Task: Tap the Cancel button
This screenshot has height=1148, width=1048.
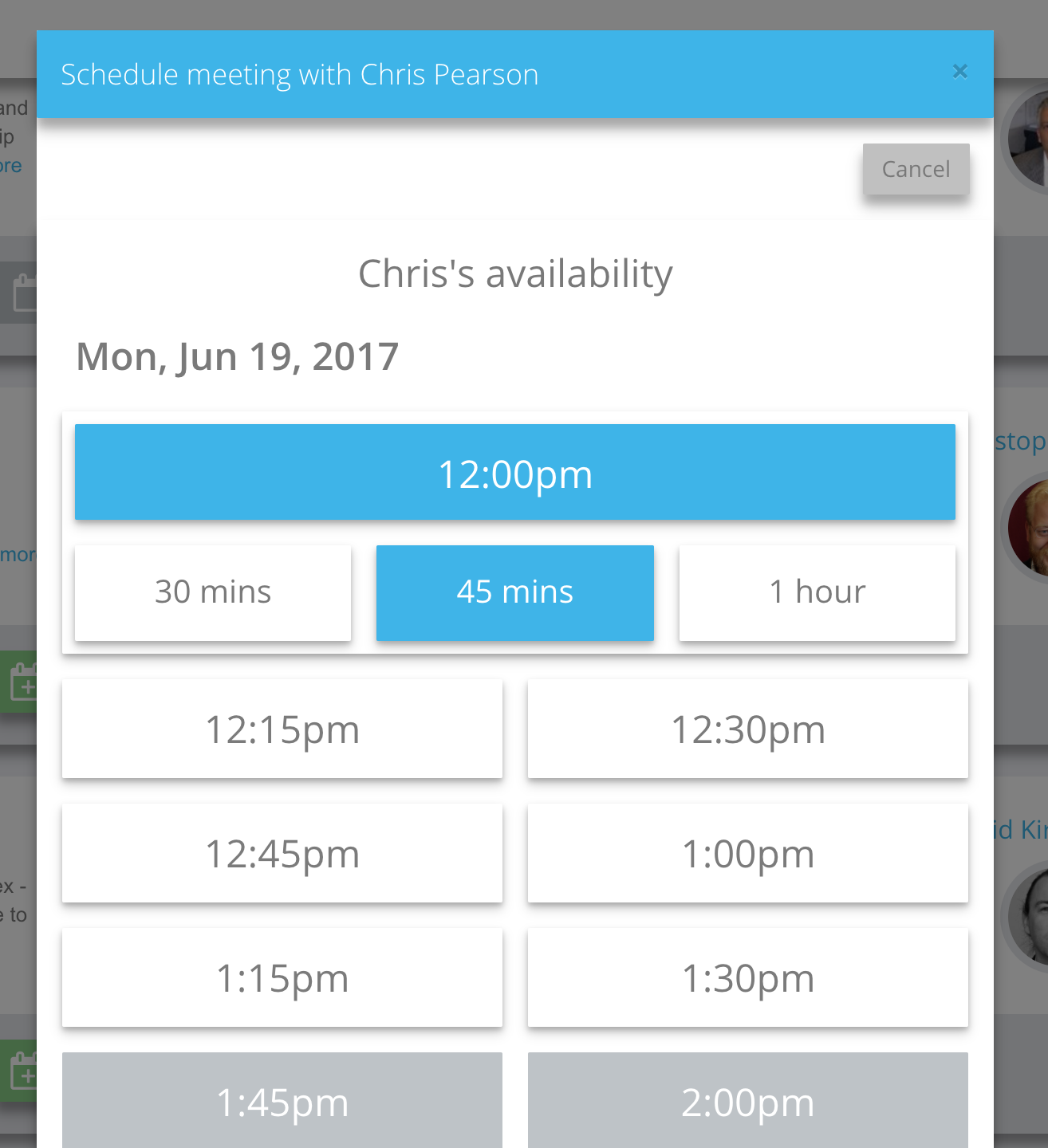Action: coord(916,169)
